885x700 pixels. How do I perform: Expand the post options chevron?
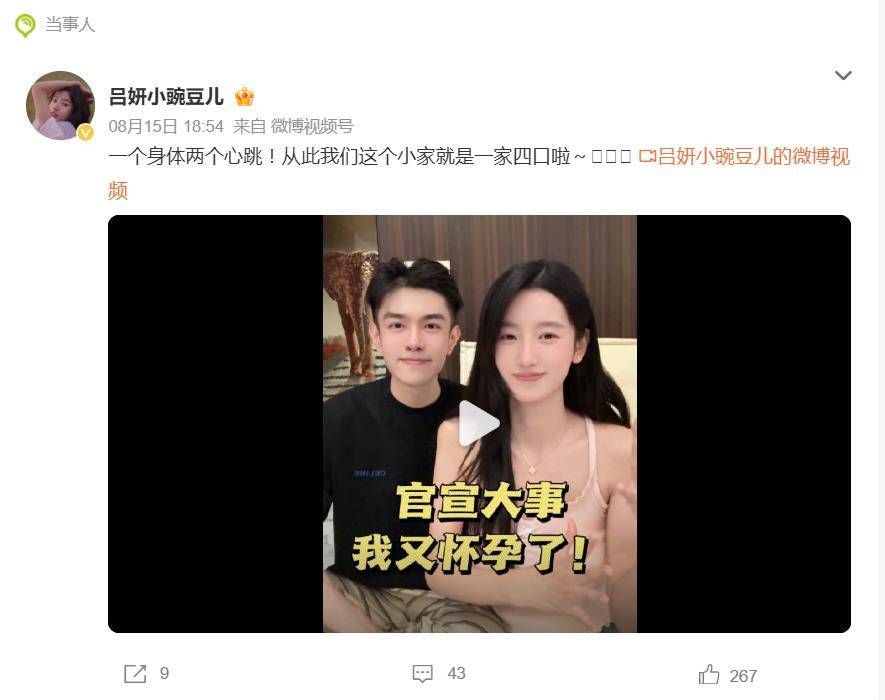(843, 76)
